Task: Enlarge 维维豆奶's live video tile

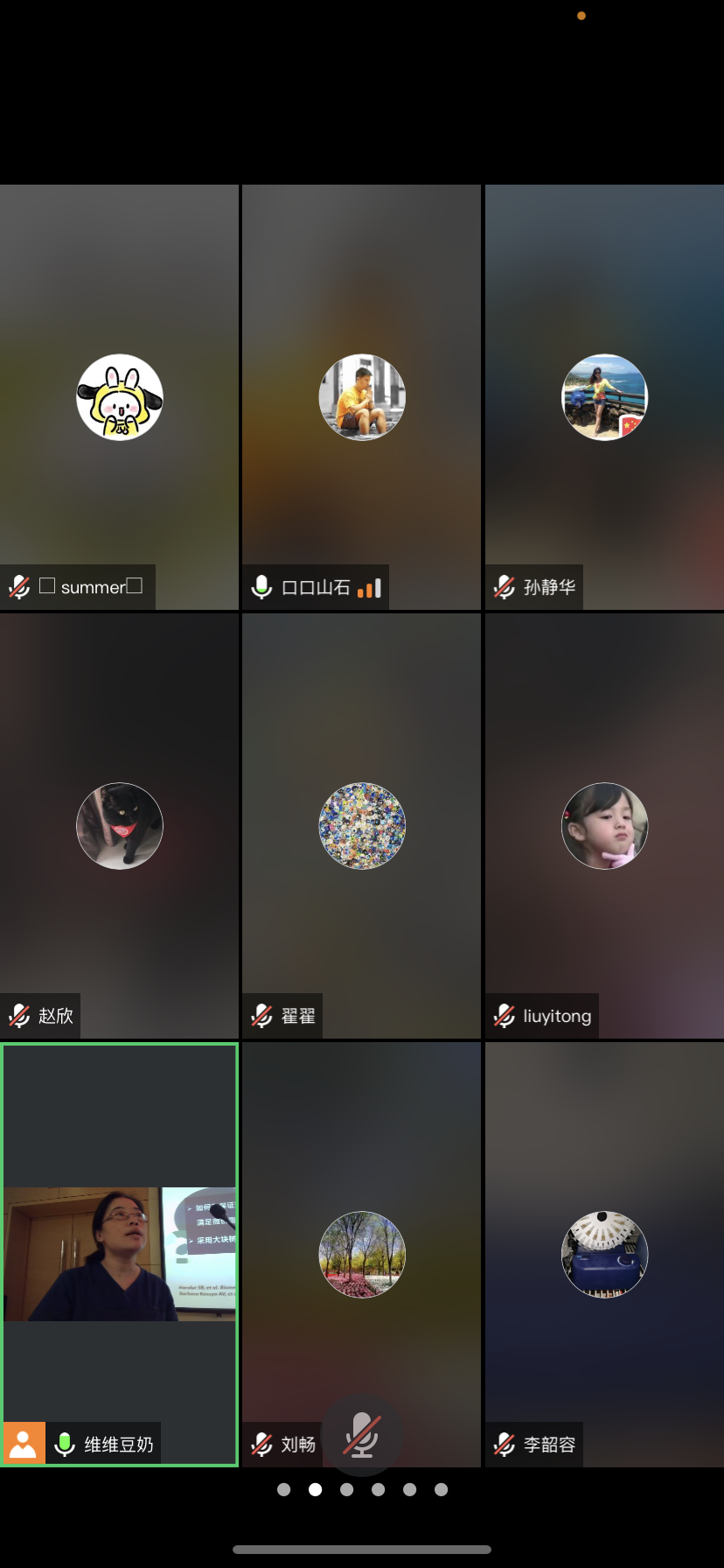Action: pyautogui.click(x=120, y=1253)
